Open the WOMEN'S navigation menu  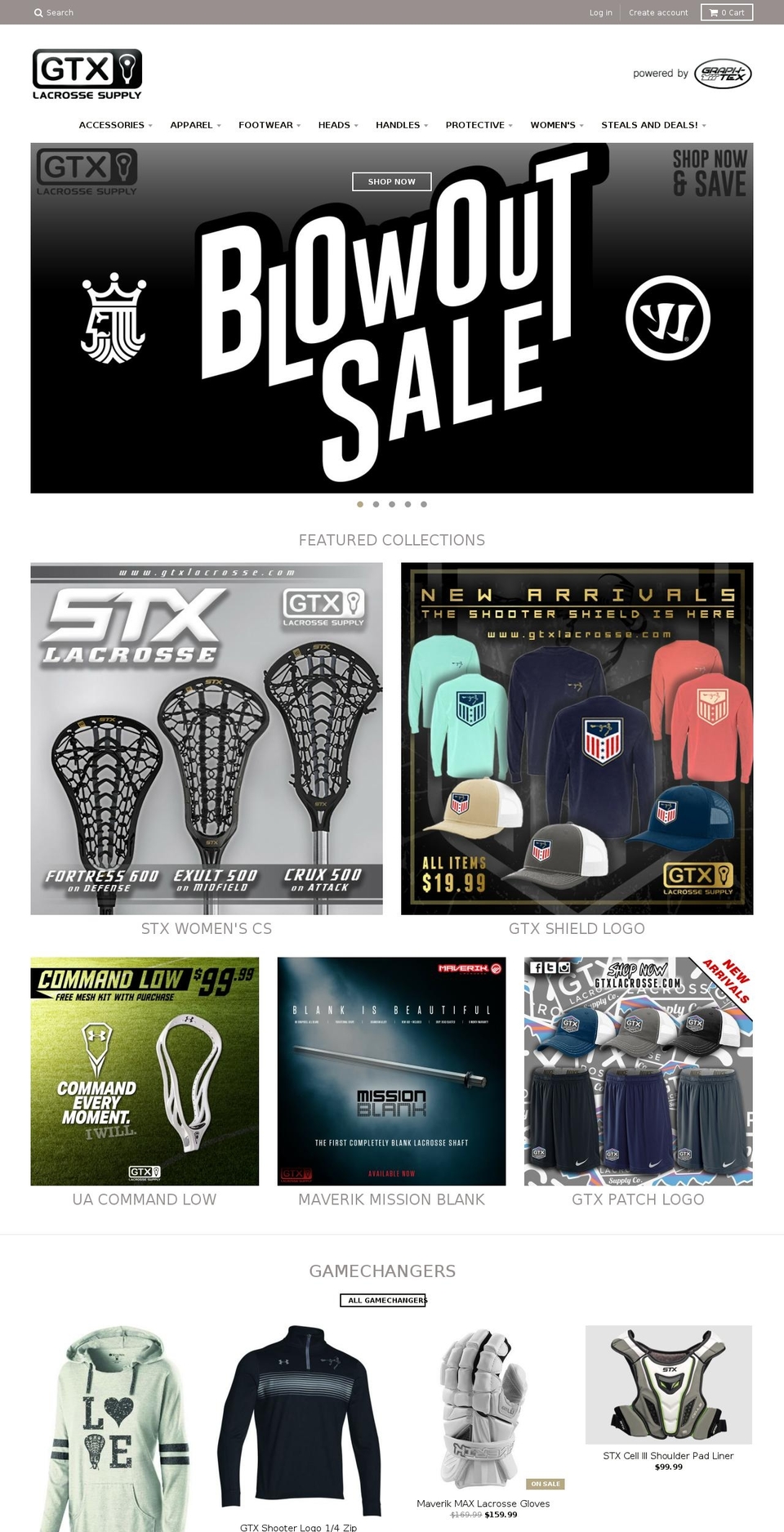pyautogui.click(x=556, y=125)
